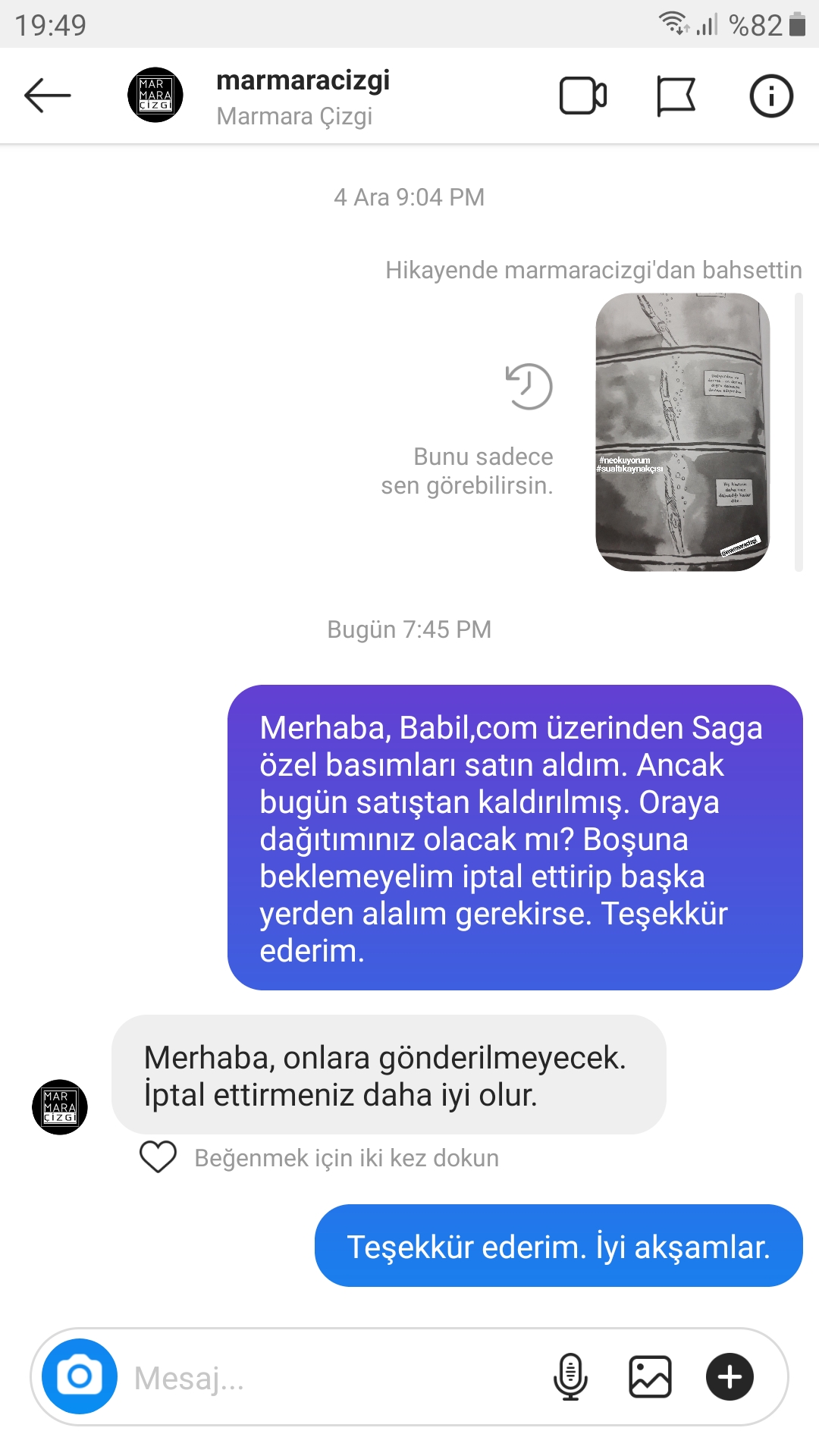
Task: Open more attachment options plus button
Action: (730, 1376)
